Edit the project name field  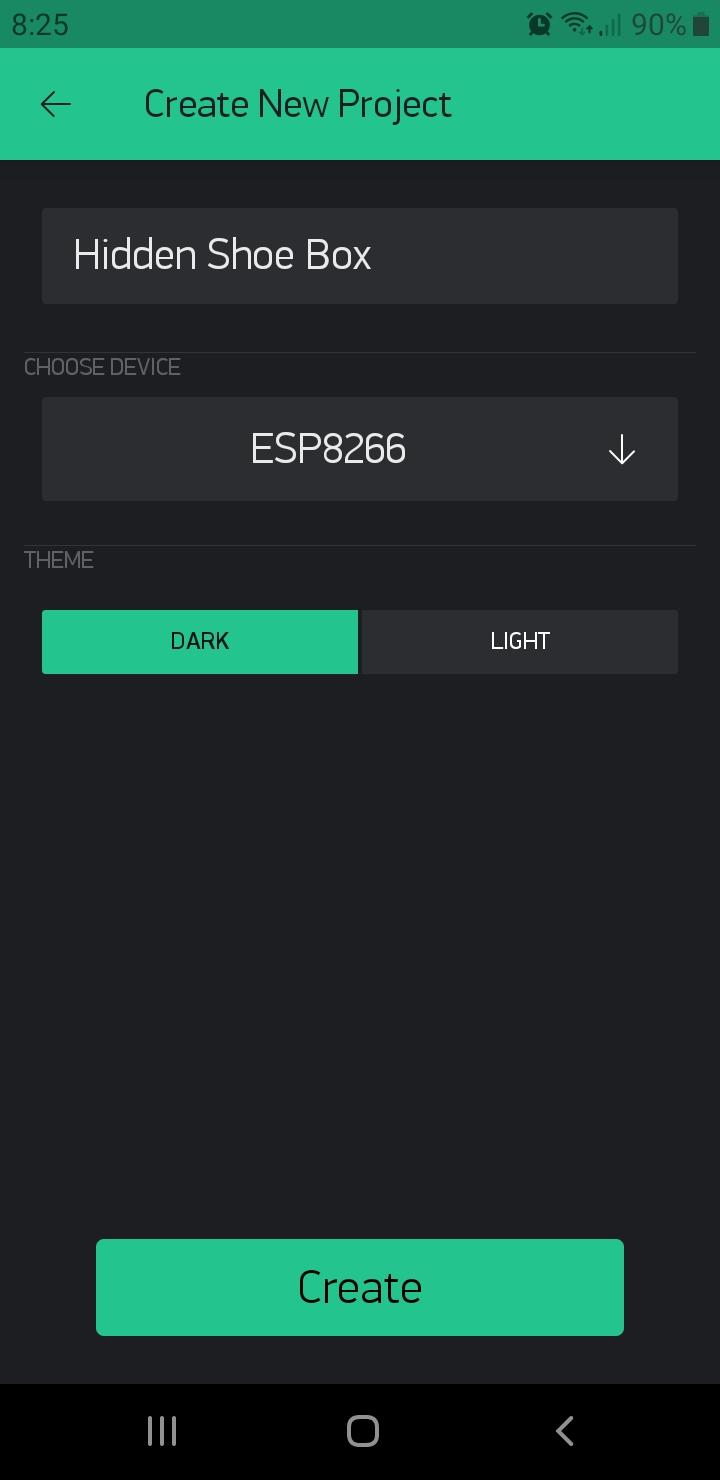pos(359,256)
